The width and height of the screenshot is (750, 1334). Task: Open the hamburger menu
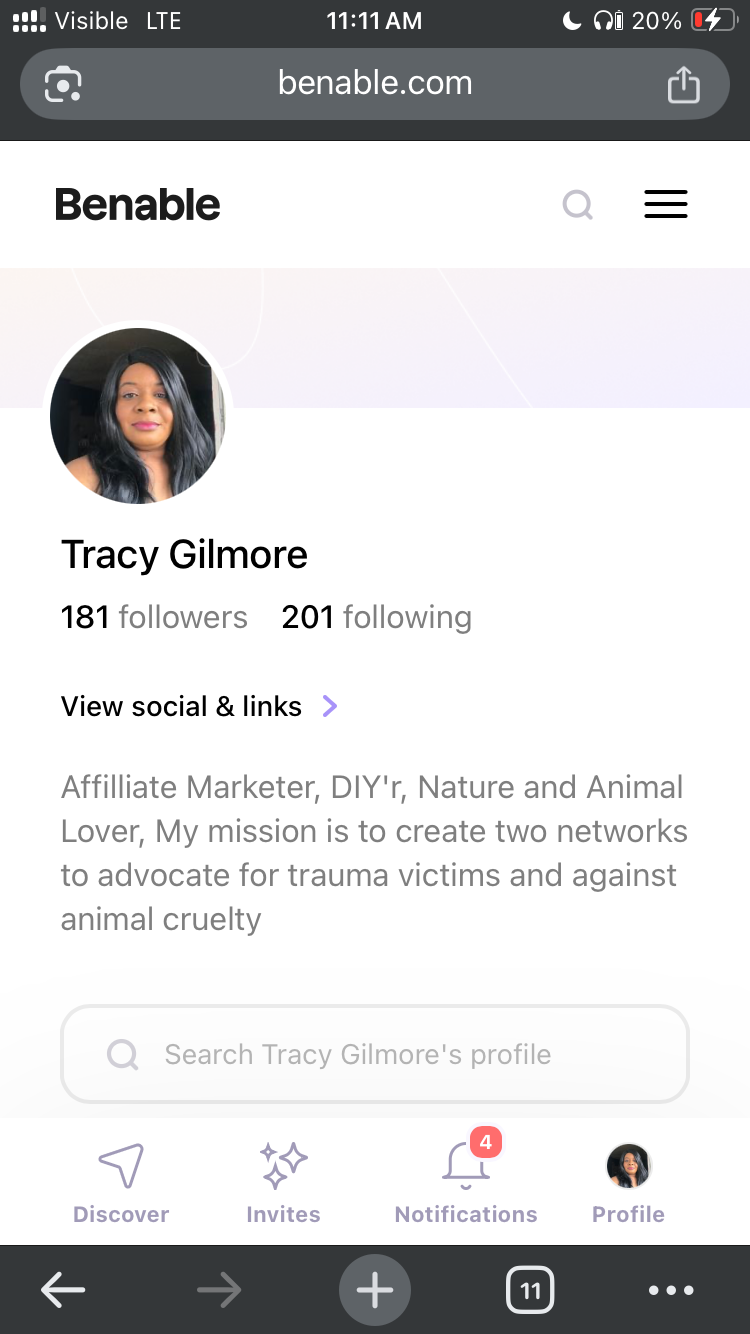tap(665, 204)
